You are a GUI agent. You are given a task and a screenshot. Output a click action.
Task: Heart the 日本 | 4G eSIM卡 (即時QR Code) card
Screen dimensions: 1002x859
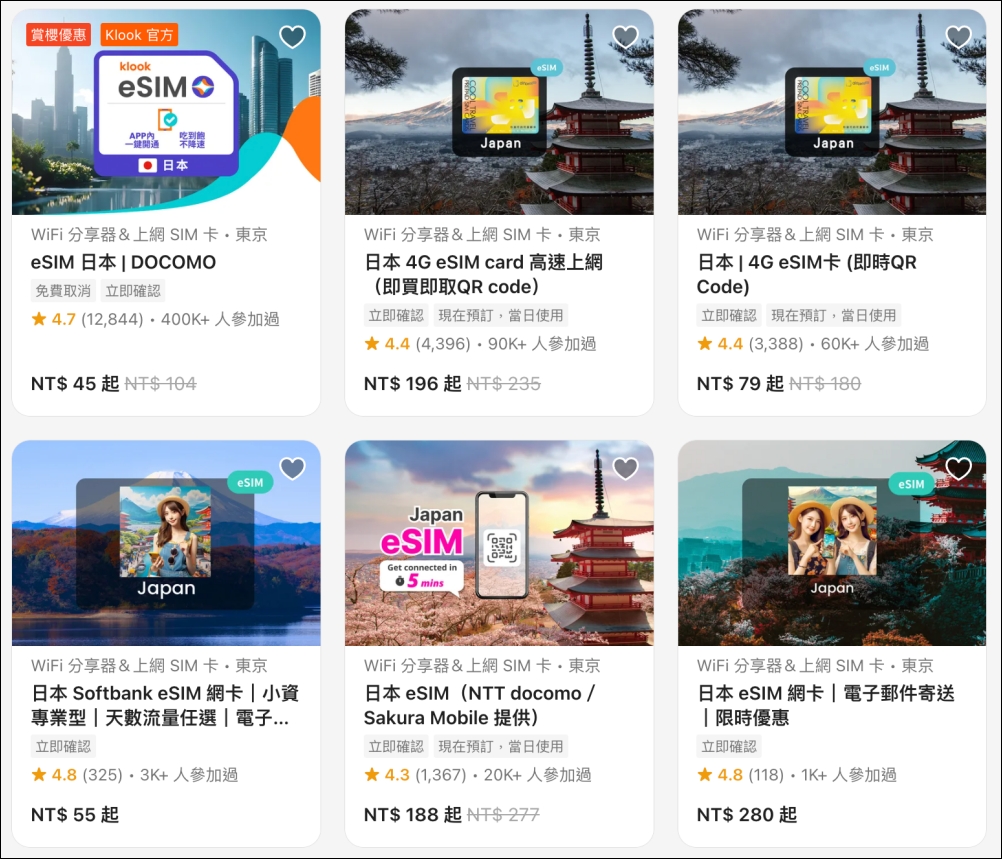(x=958, y=38)
